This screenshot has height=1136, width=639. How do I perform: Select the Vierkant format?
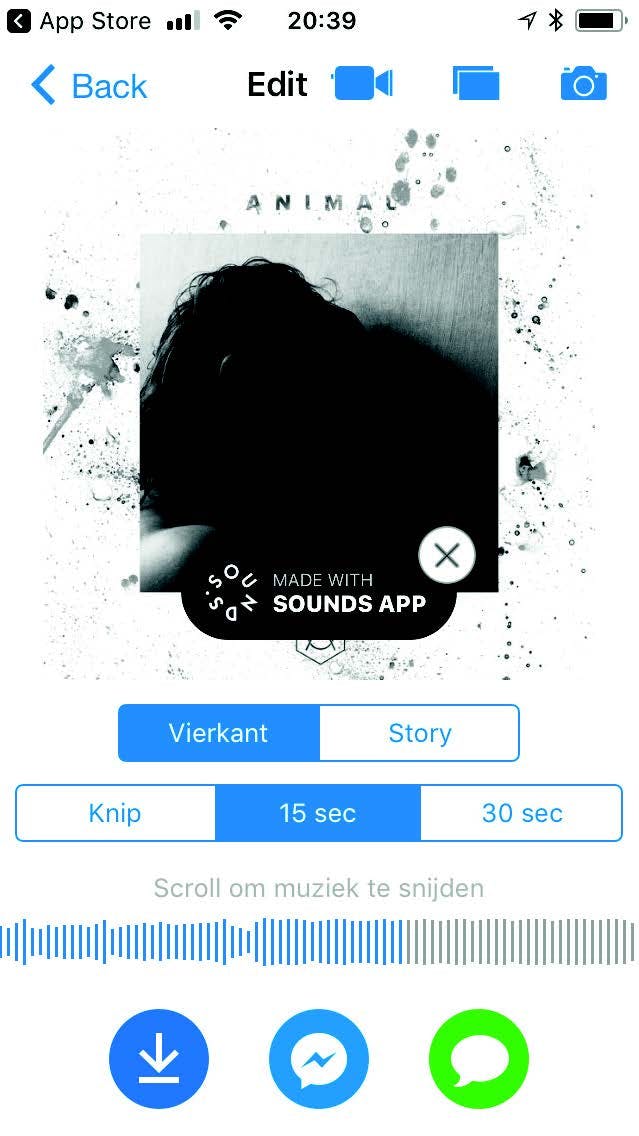coord(219,733)
